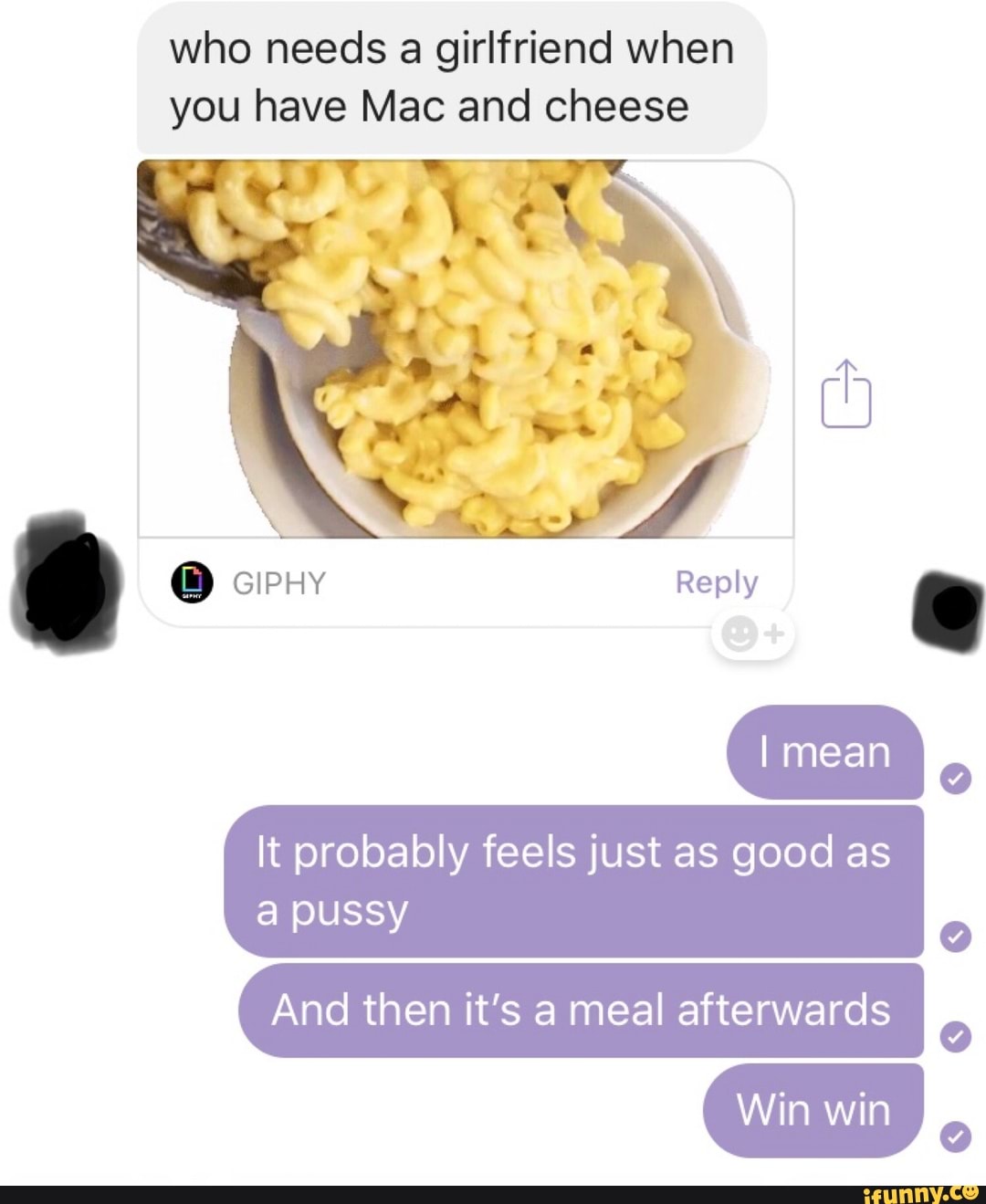Tap Reply under the GIPHY attachment
The width and height of the screenshot is (986, 1204).
717,582
